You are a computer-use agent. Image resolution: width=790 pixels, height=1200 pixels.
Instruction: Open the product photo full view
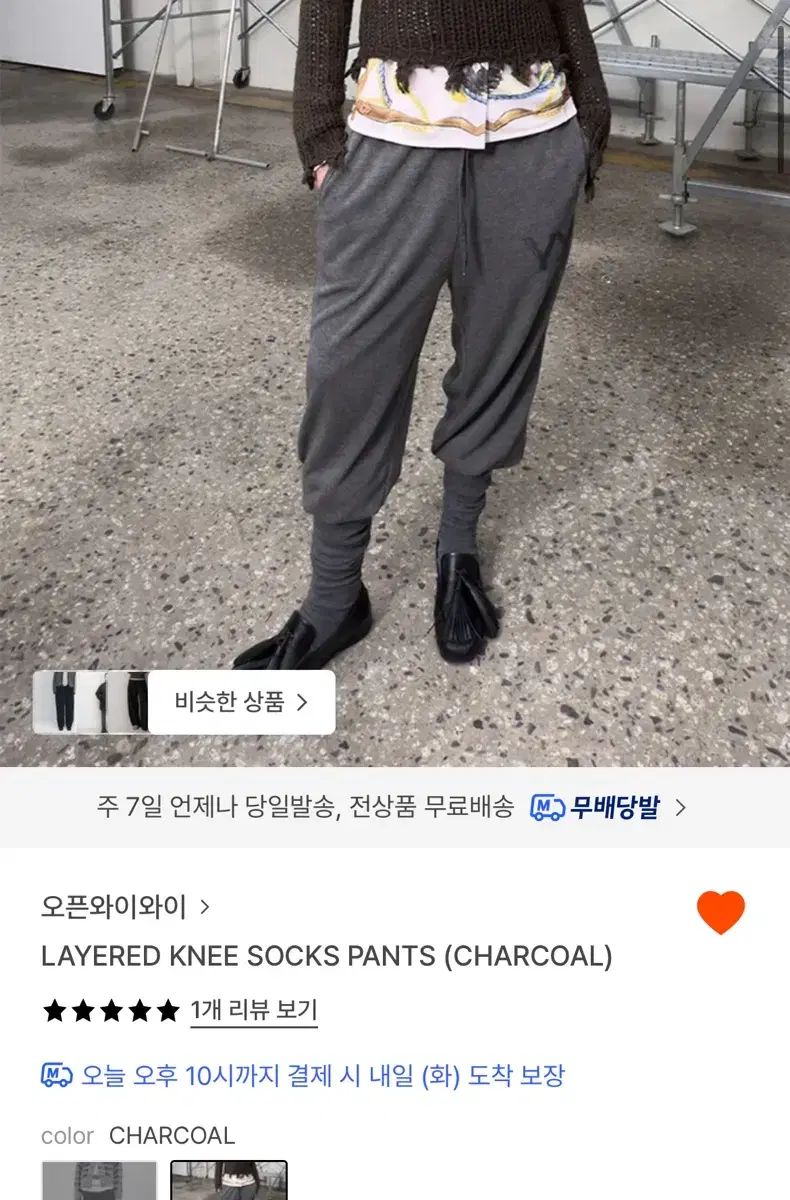395,350
